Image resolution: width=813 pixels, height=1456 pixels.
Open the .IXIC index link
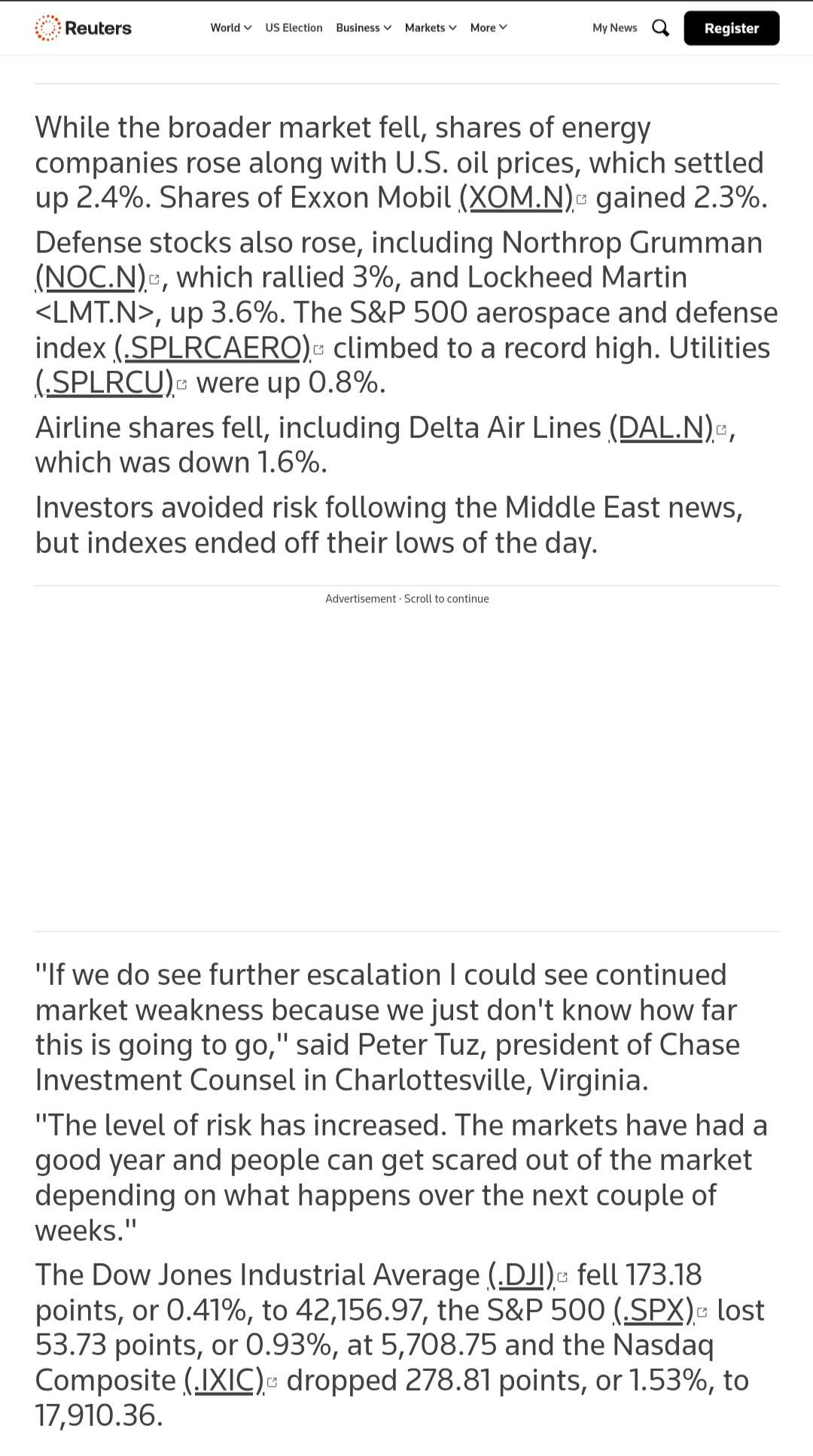230,1380
